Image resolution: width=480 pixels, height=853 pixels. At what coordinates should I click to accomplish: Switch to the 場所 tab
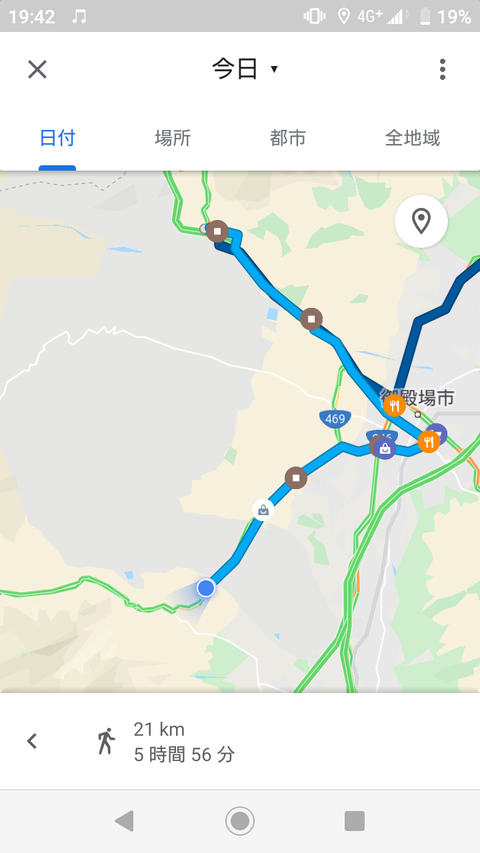click(x=173, y=138)
